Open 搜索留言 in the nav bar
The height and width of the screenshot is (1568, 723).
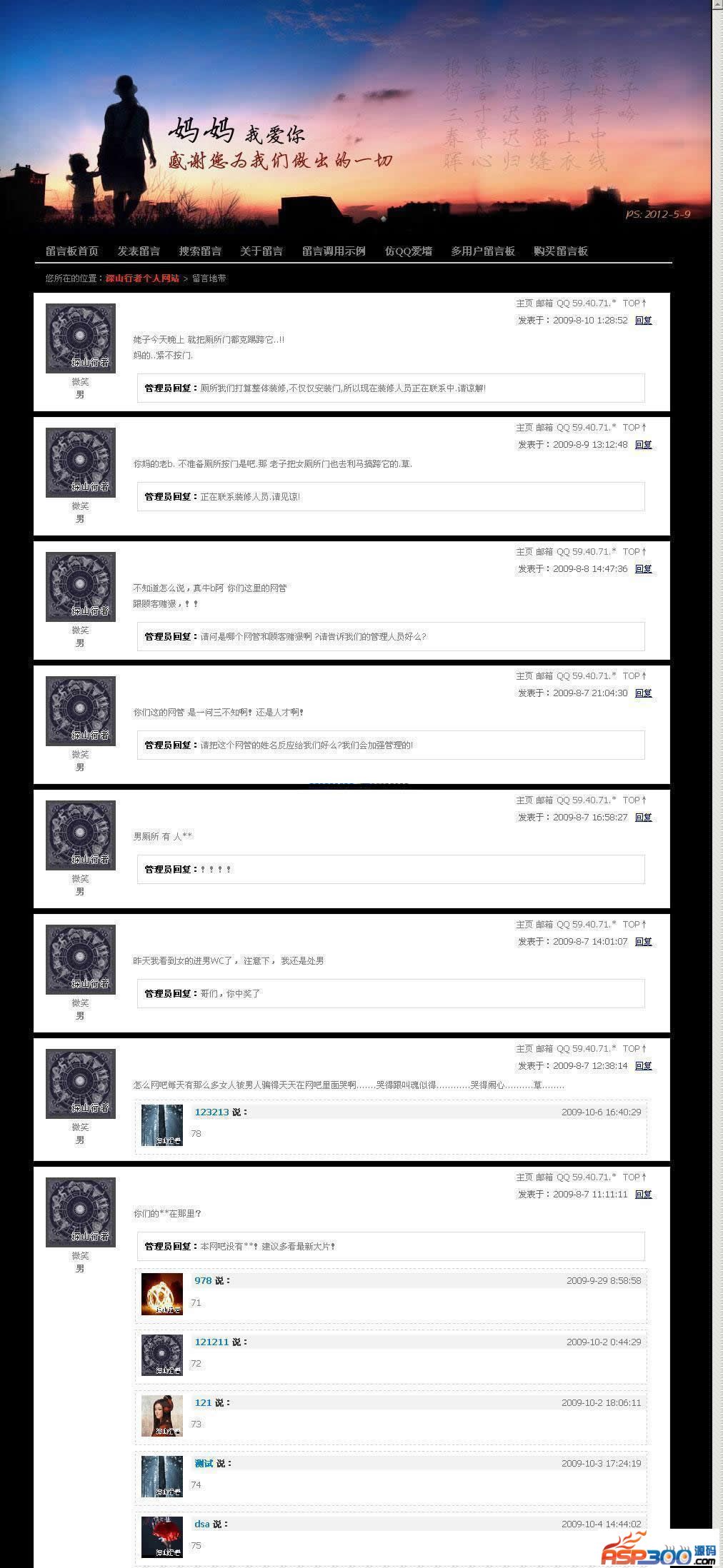[200, 251]
